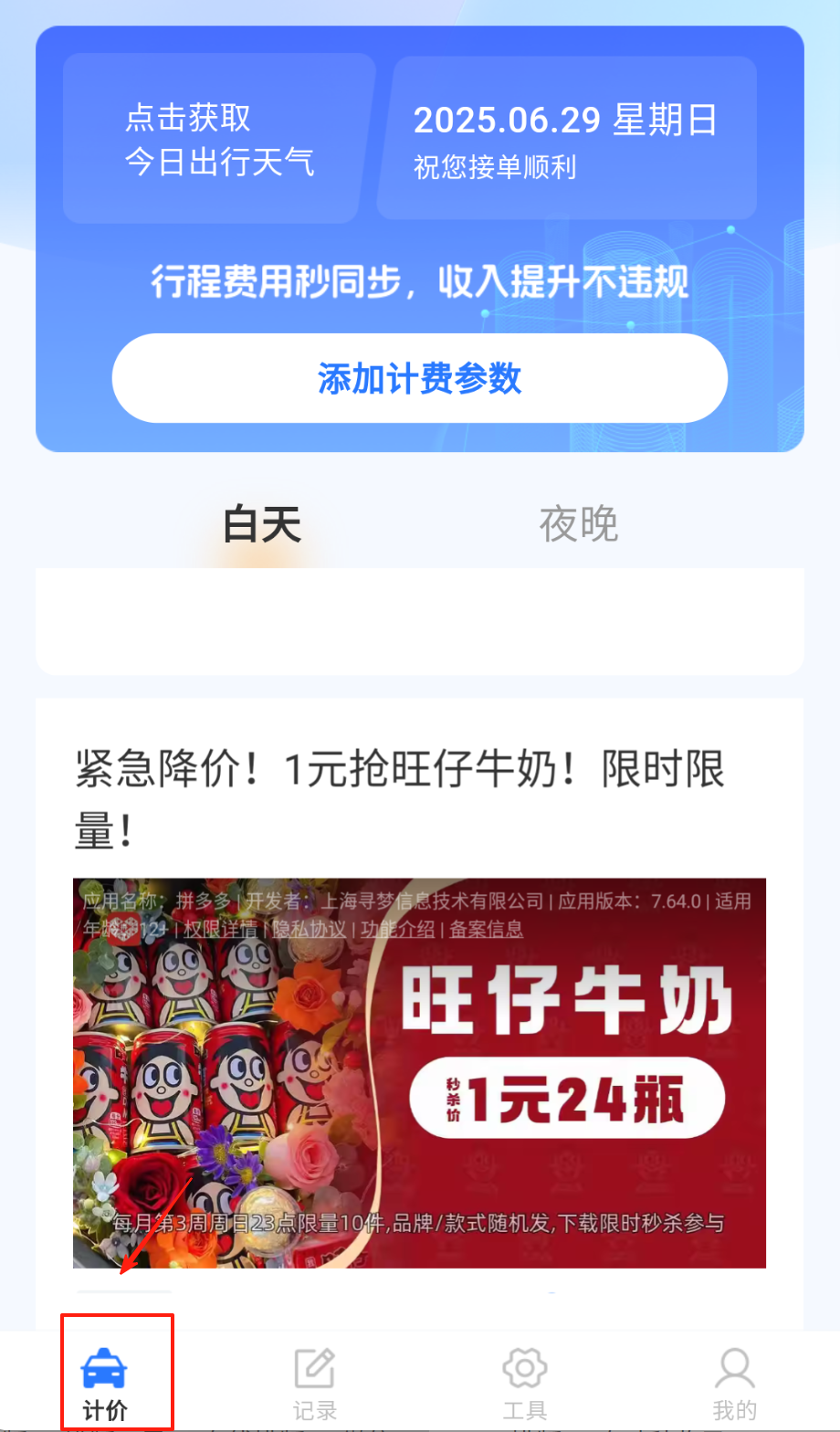
Task: Open the 工具 tab
Action: coord(525,1381)
